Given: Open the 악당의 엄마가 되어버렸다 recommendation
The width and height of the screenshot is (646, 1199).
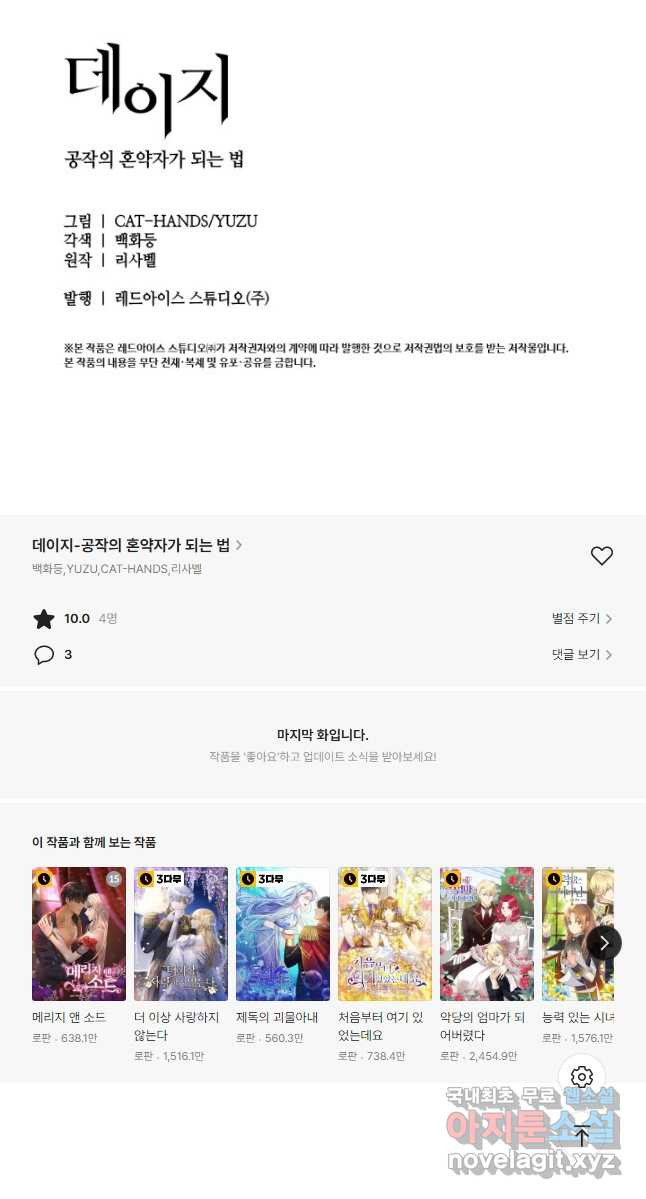Looking at the screenshot, I should [x=487, y=934].
